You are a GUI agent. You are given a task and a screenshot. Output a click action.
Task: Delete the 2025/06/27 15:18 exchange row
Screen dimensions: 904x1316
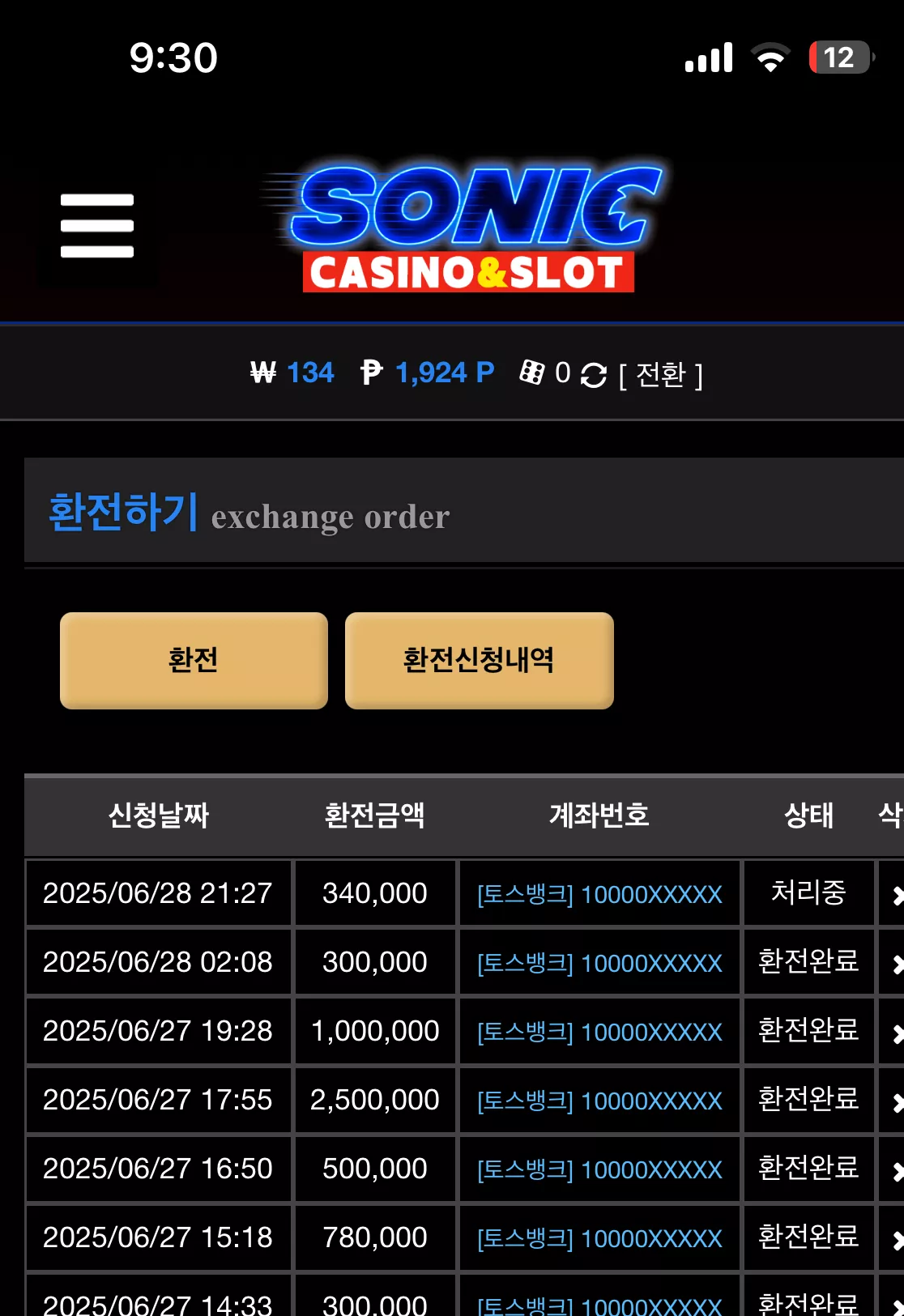pyautogui.click(x=896, y=1238)
